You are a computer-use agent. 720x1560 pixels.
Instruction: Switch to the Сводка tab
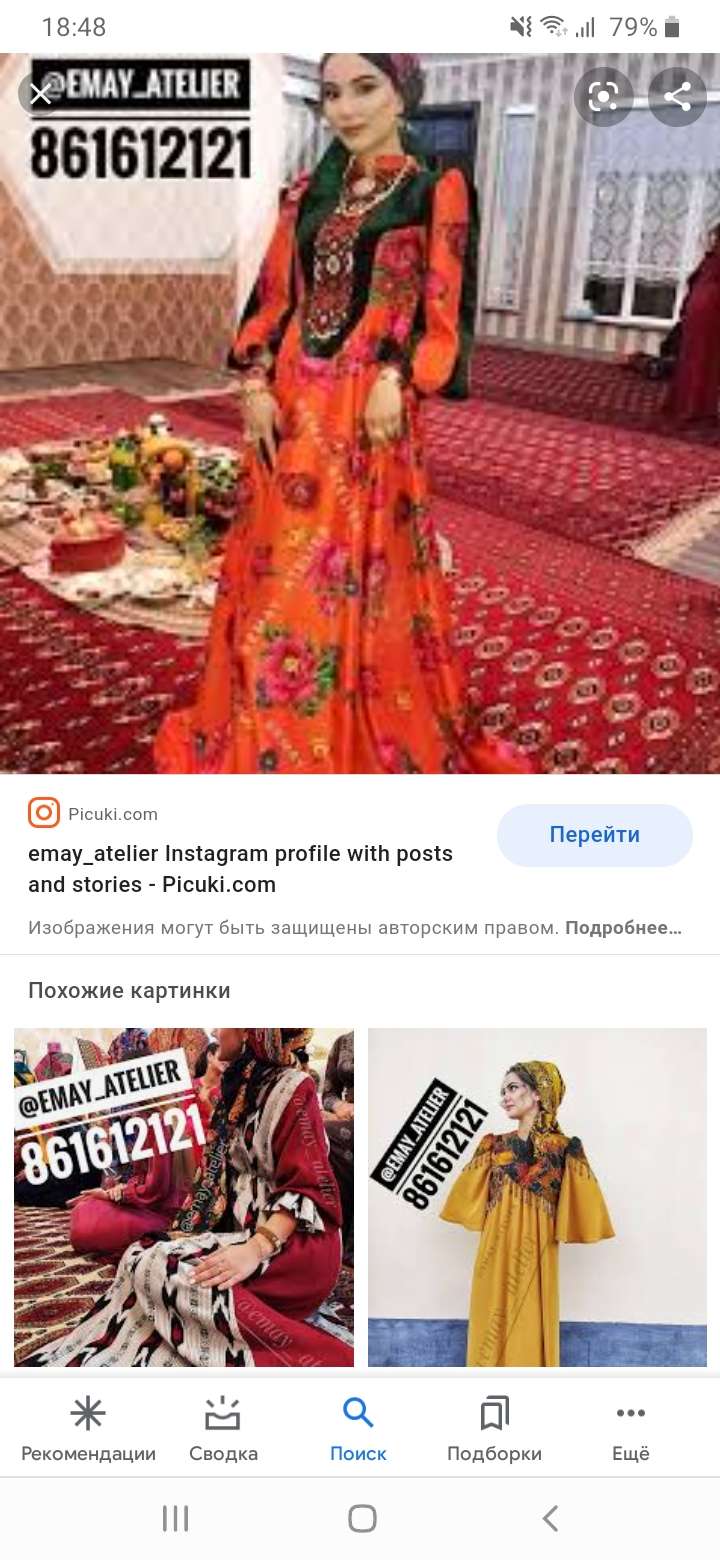(223, 1430)
